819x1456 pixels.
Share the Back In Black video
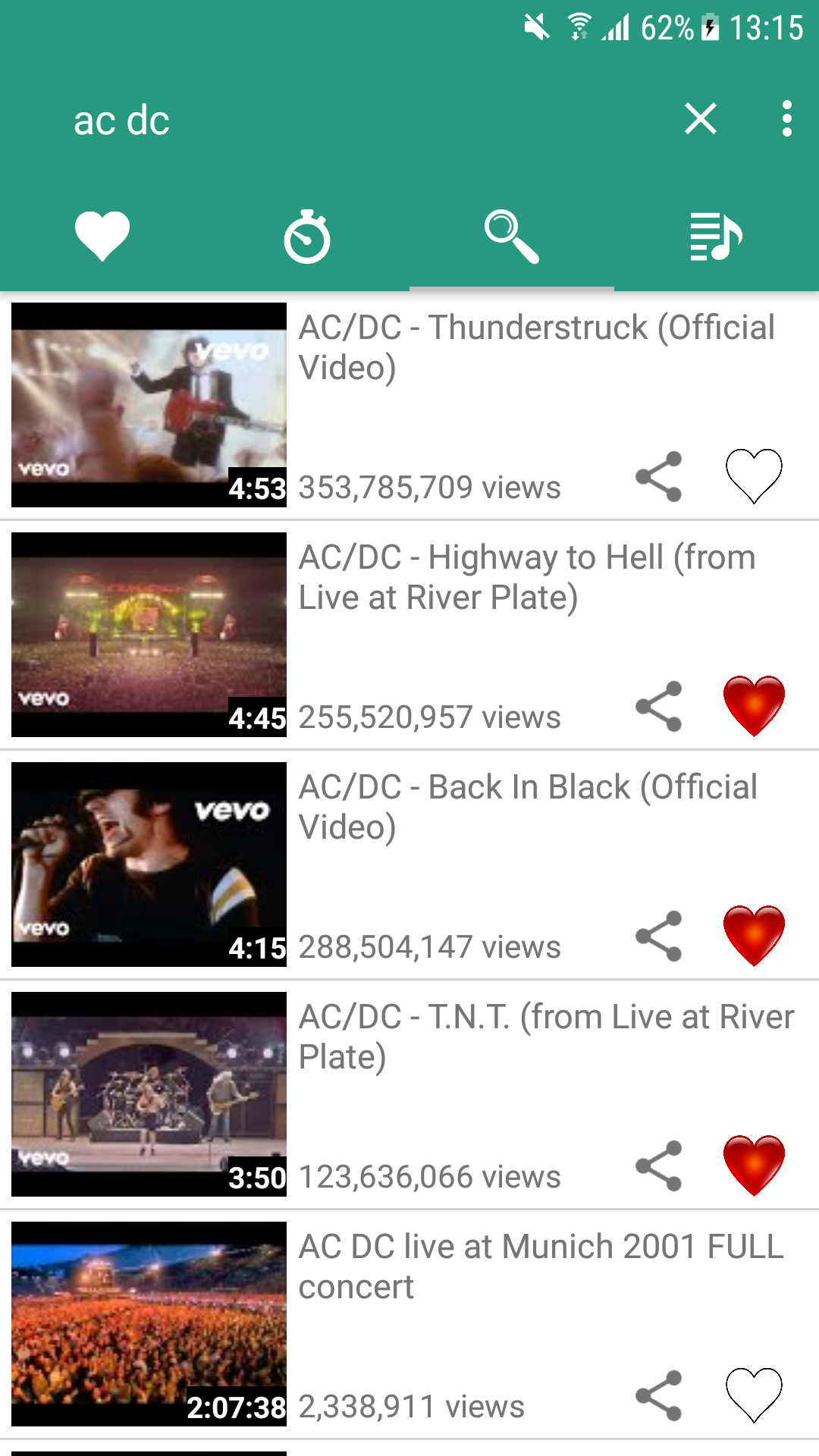[x=659, y=937]
